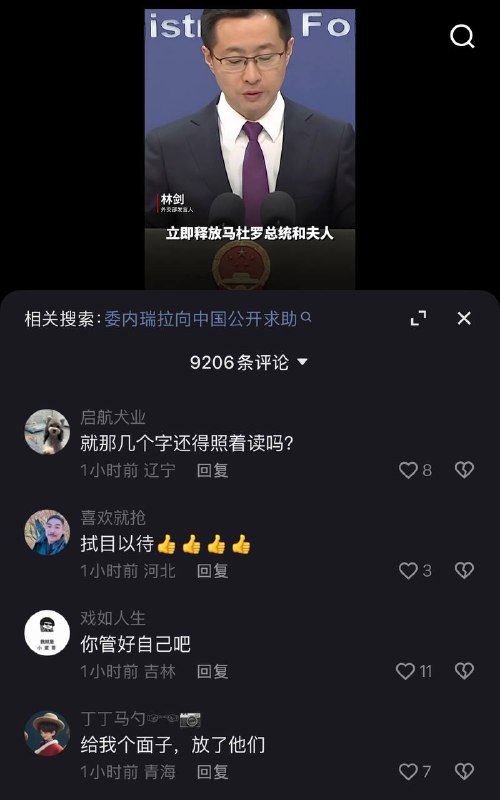Image resolution: width=500 pixels, height=800 pixels.
Task: Open 丁丁马勺's profile avatar
Action: point(47,733)
